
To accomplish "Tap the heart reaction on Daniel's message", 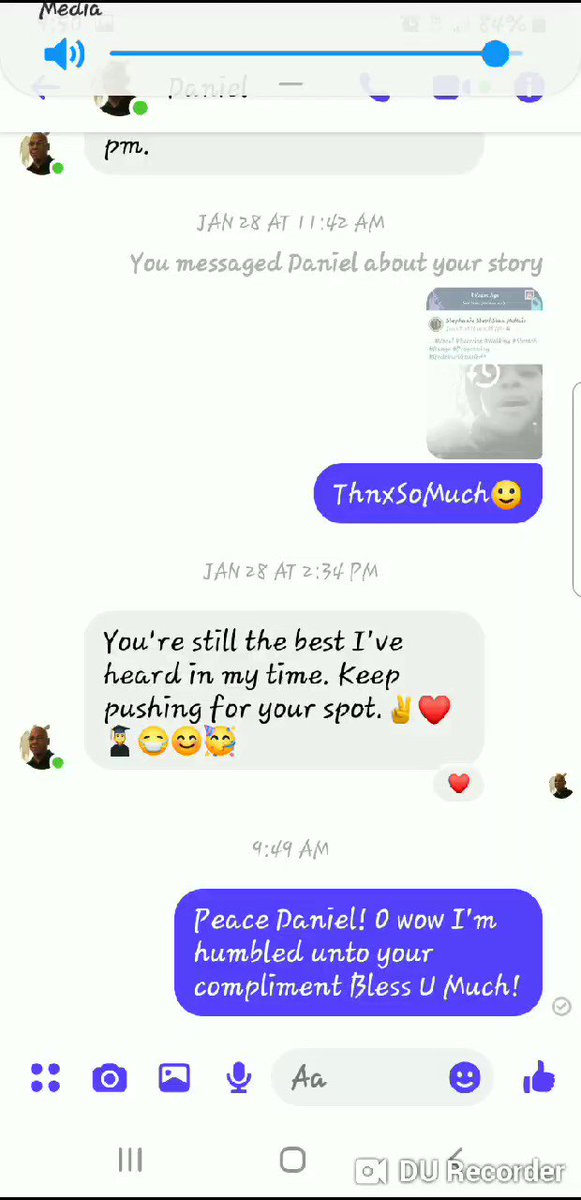I will tap(459, 784).
